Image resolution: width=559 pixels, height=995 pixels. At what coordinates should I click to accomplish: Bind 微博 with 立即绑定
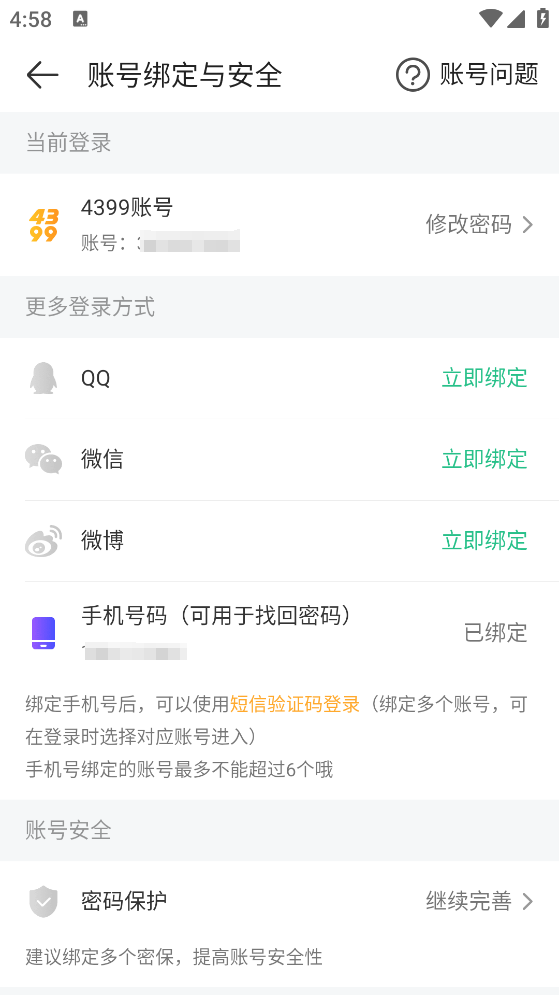pyautogui.click(x=485, y=541)
